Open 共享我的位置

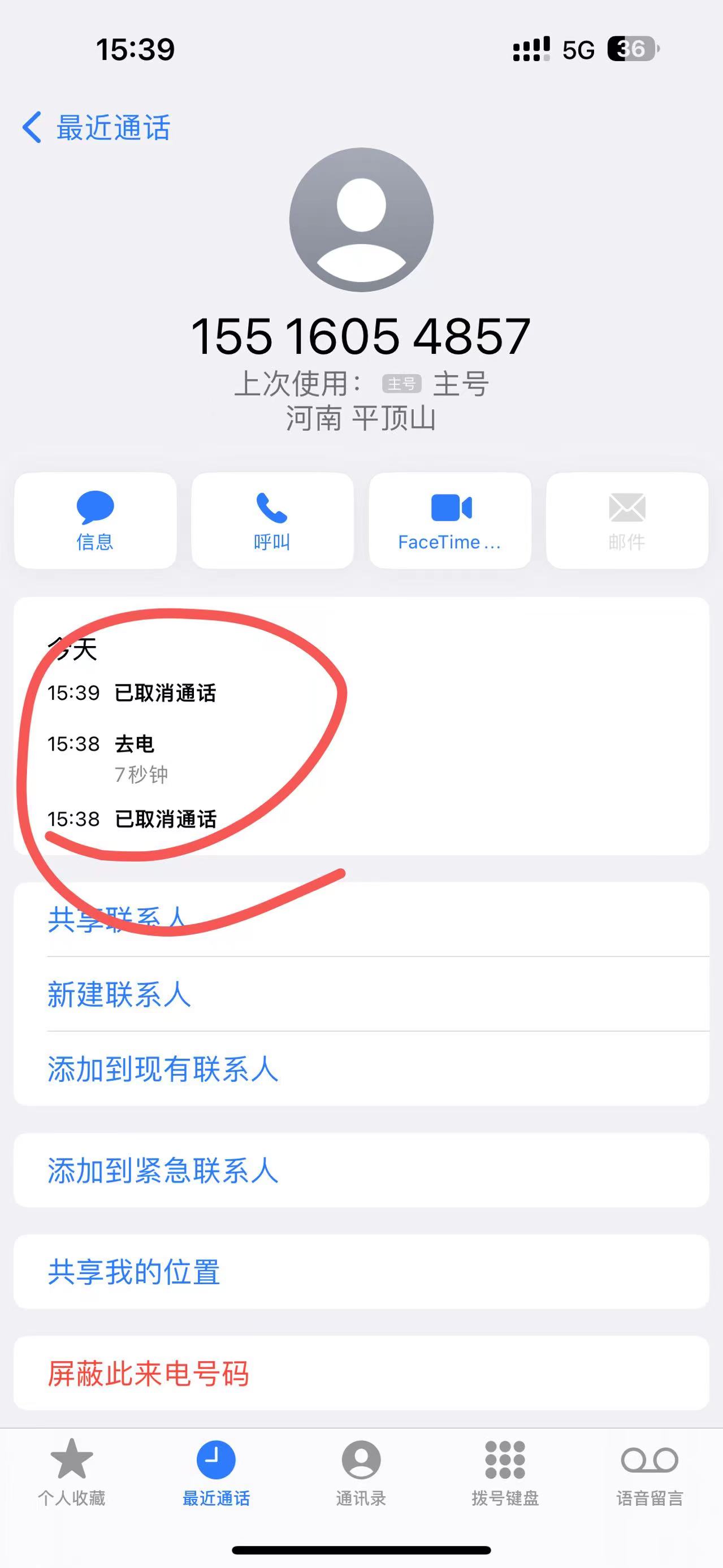[x=362, y=1272]
